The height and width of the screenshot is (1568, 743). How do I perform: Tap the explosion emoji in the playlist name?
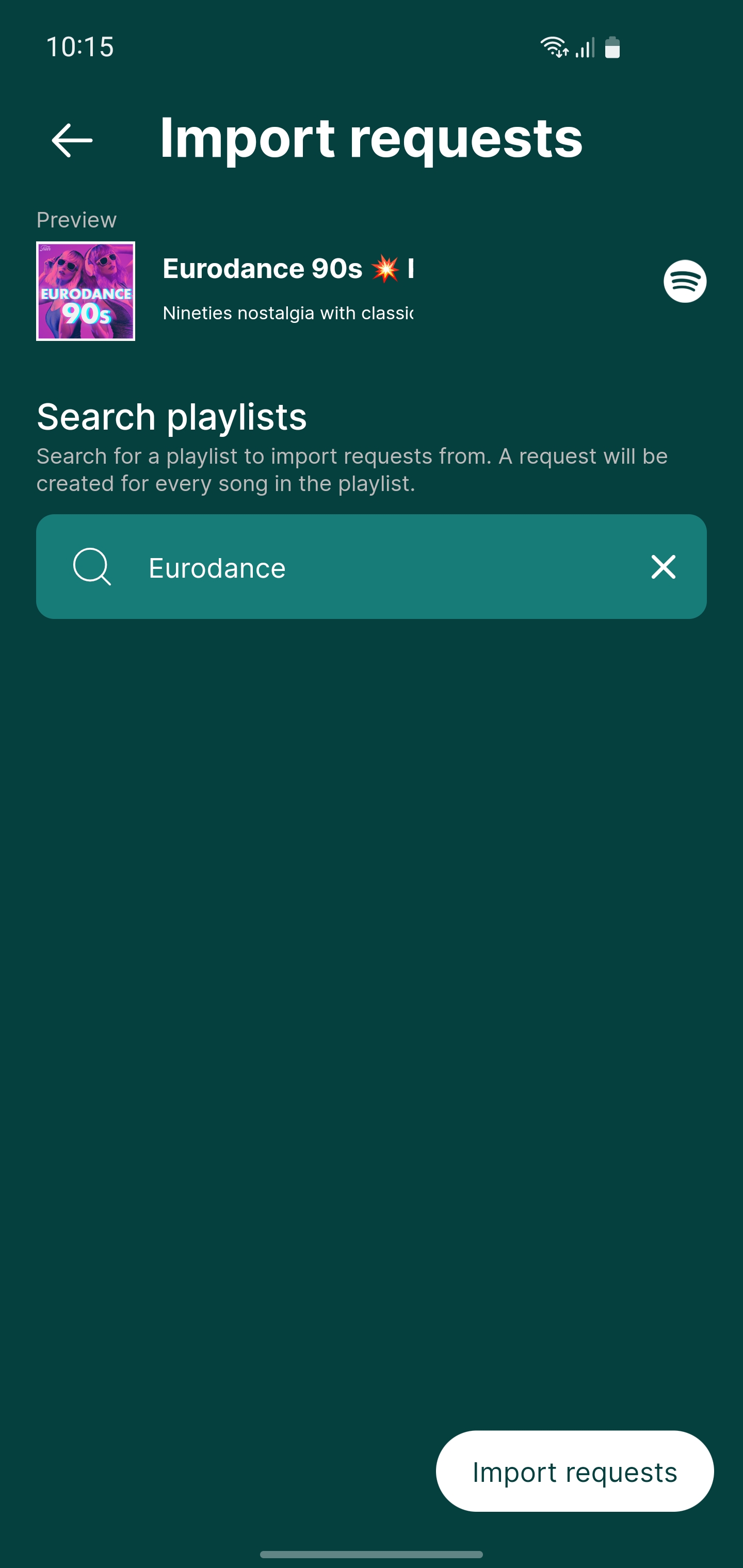coord(384,268)
